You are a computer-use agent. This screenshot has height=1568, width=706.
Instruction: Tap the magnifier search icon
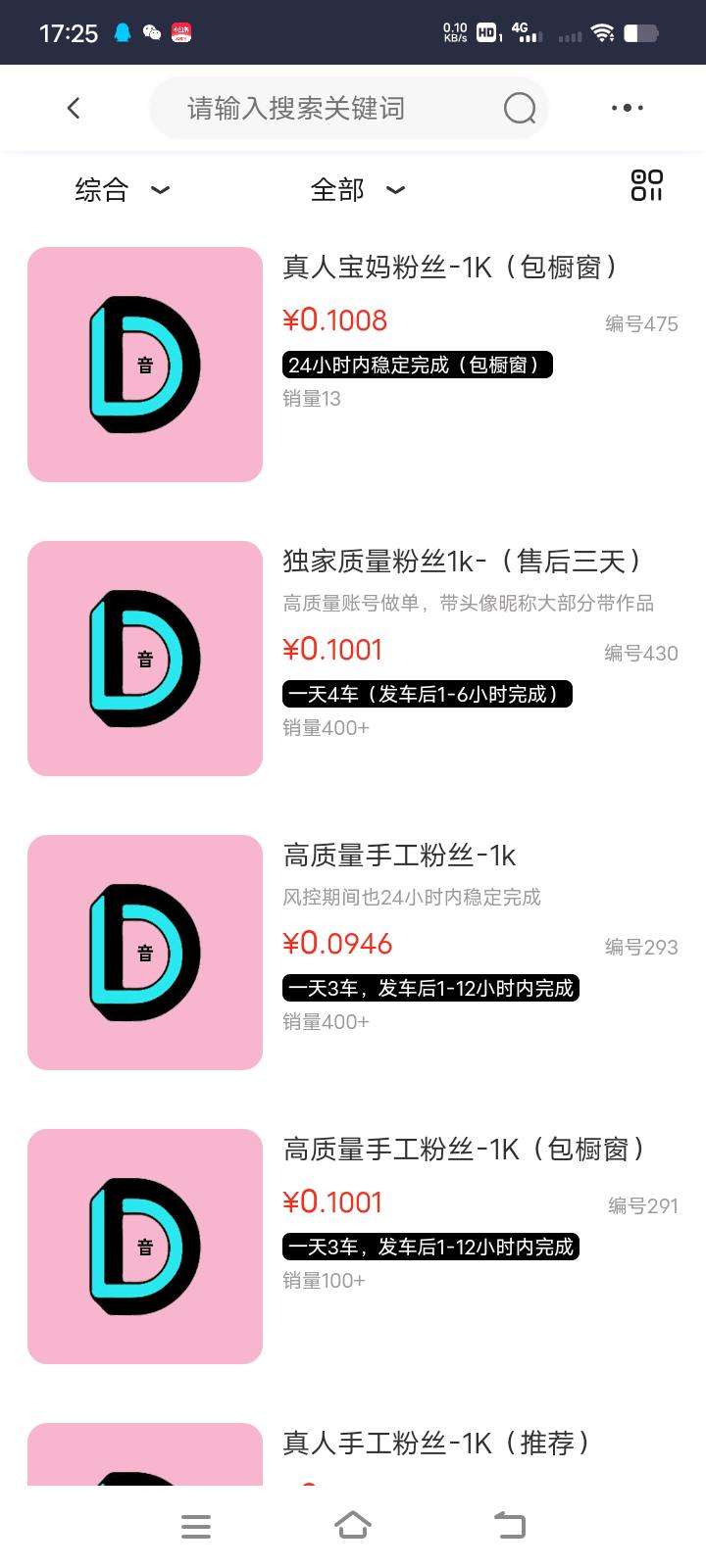tap(520, 108)
